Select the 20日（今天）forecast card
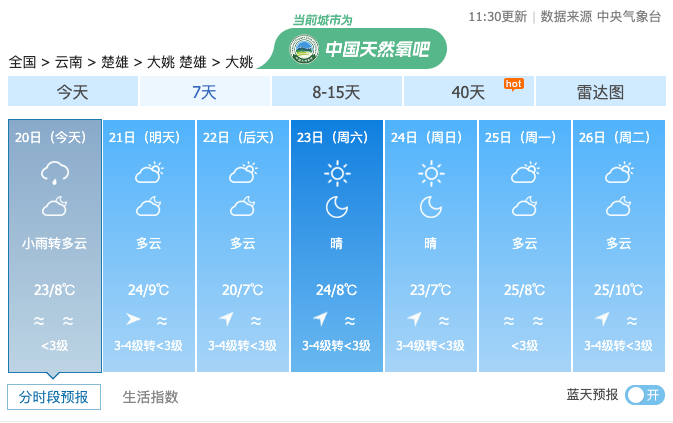Image resolution: width=673 pixels, height=423 pixels. click(x=55, y=246)
